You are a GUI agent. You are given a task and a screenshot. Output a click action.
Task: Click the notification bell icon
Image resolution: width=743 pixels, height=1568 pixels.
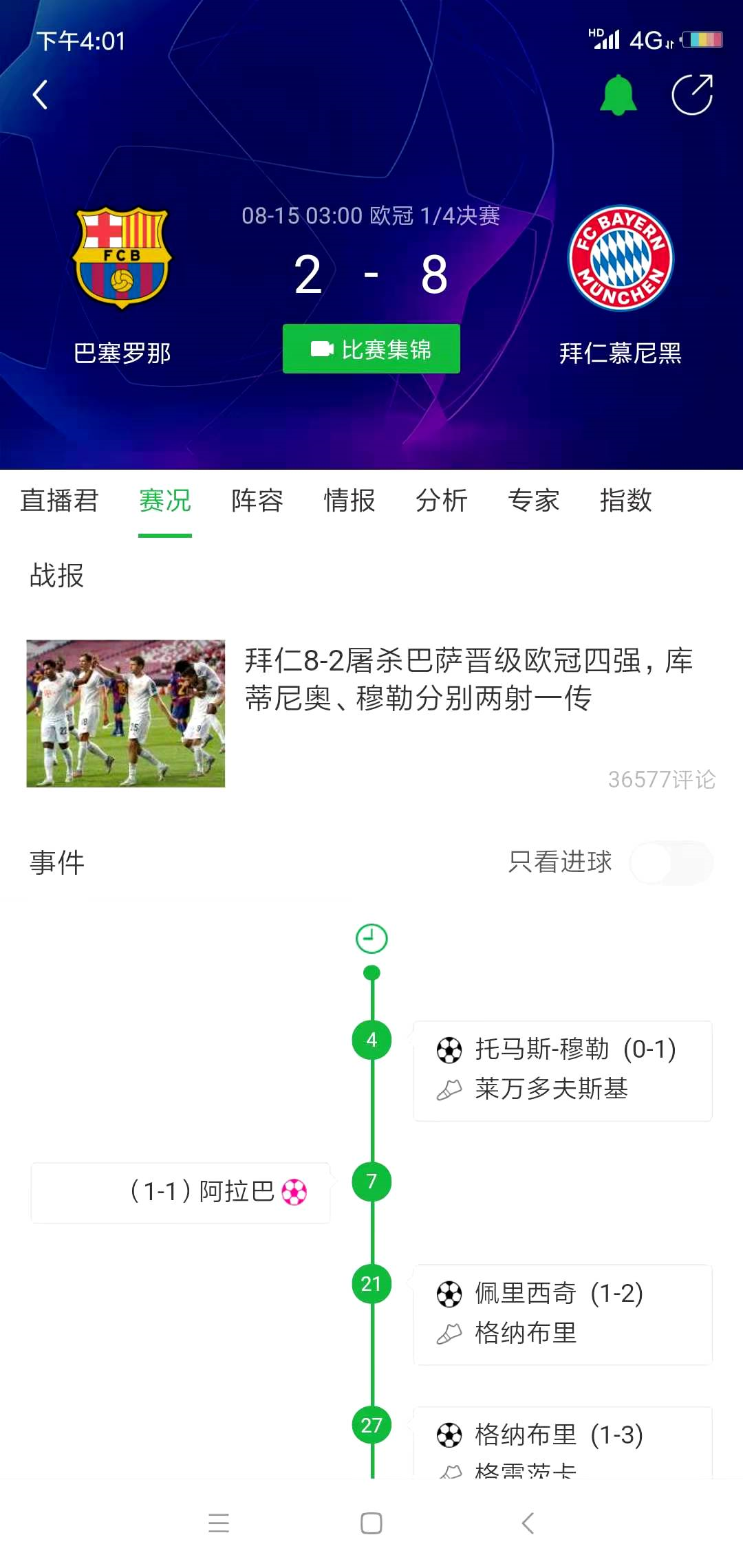[618, 94]
